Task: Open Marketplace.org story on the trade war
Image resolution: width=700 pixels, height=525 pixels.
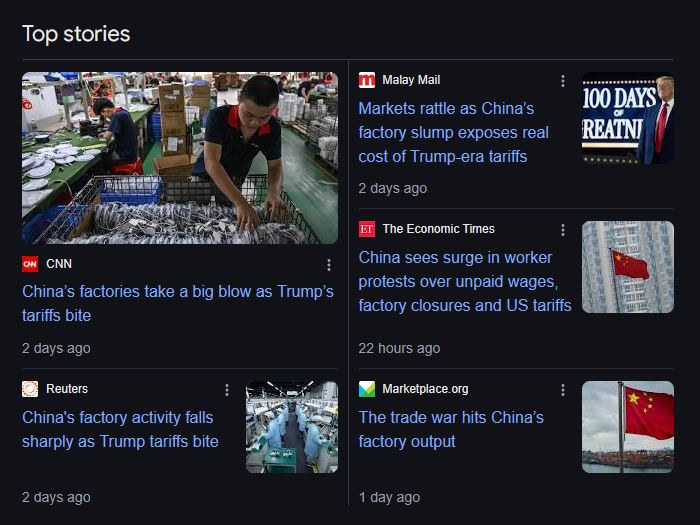Action: point(451,429)
